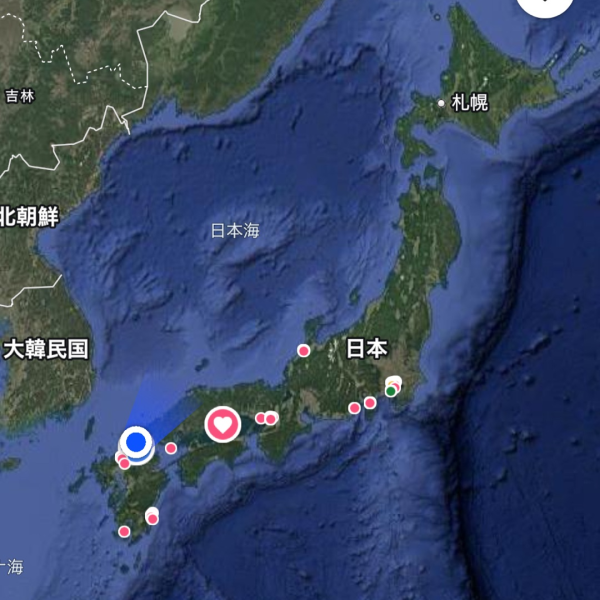Viewport: 600px width, 600px height.
Task: Tap the blue current location dot
Action: (x=136, y=440)
